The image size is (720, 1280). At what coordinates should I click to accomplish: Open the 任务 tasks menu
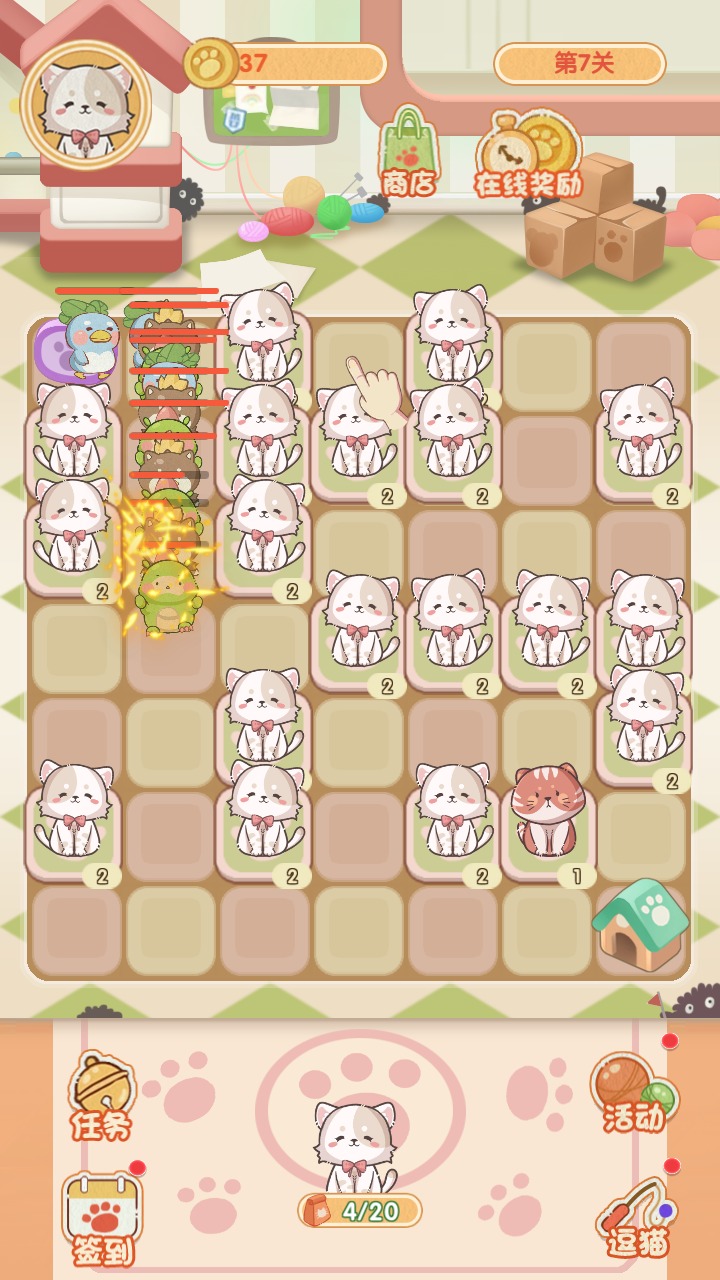click(x=101, y=1097)
